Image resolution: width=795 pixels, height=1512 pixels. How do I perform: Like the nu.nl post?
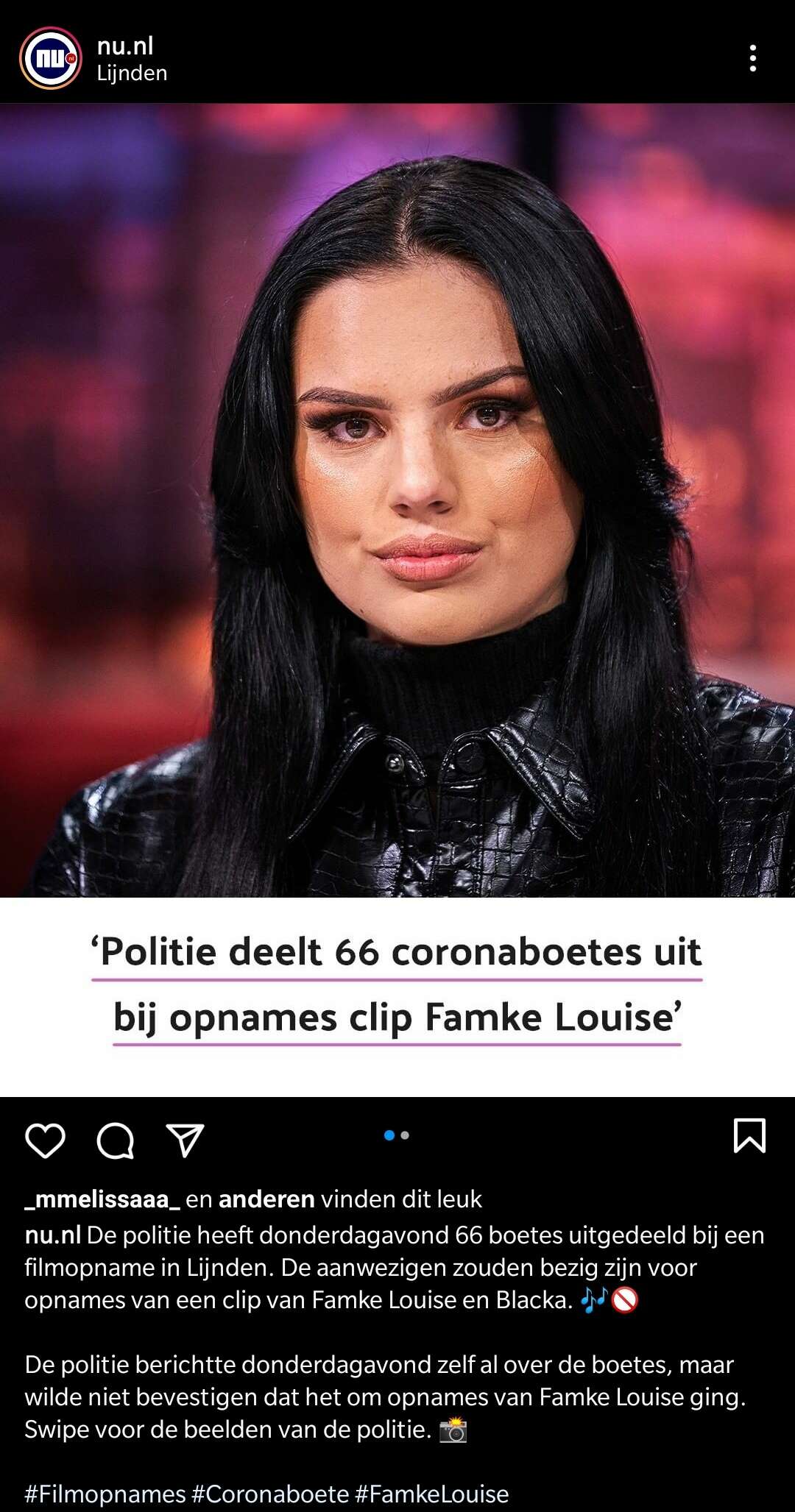tap(46, 1140)
